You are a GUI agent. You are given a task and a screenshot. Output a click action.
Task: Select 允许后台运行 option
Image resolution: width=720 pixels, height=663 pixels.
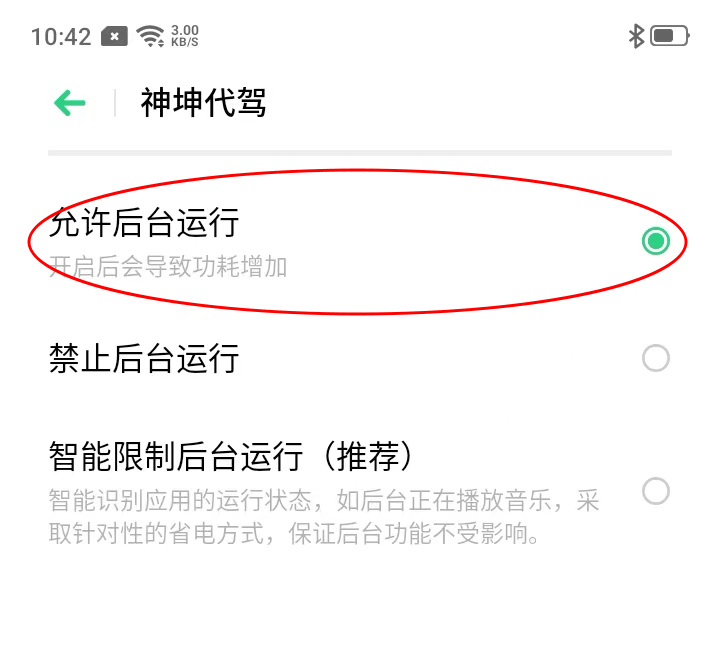click(655, 240)
